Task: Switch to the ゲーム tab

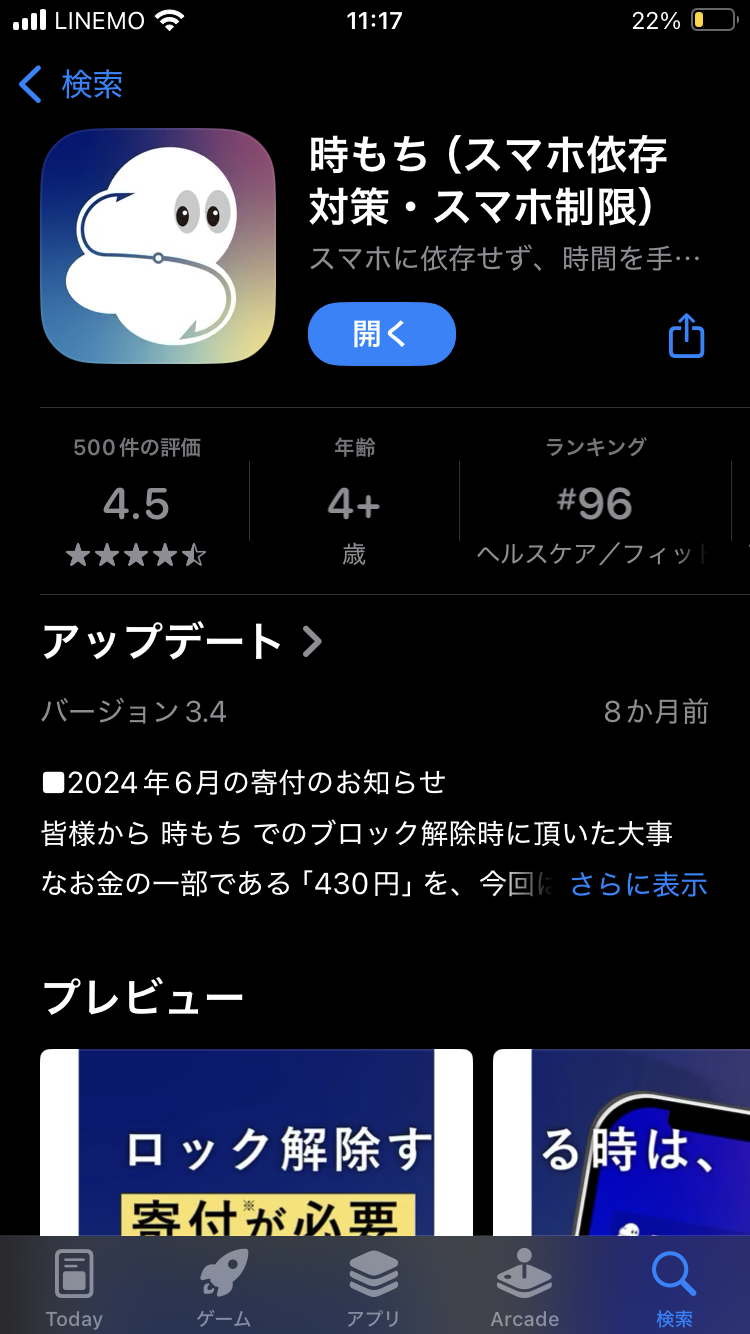Action: (x=224, y=1289)
